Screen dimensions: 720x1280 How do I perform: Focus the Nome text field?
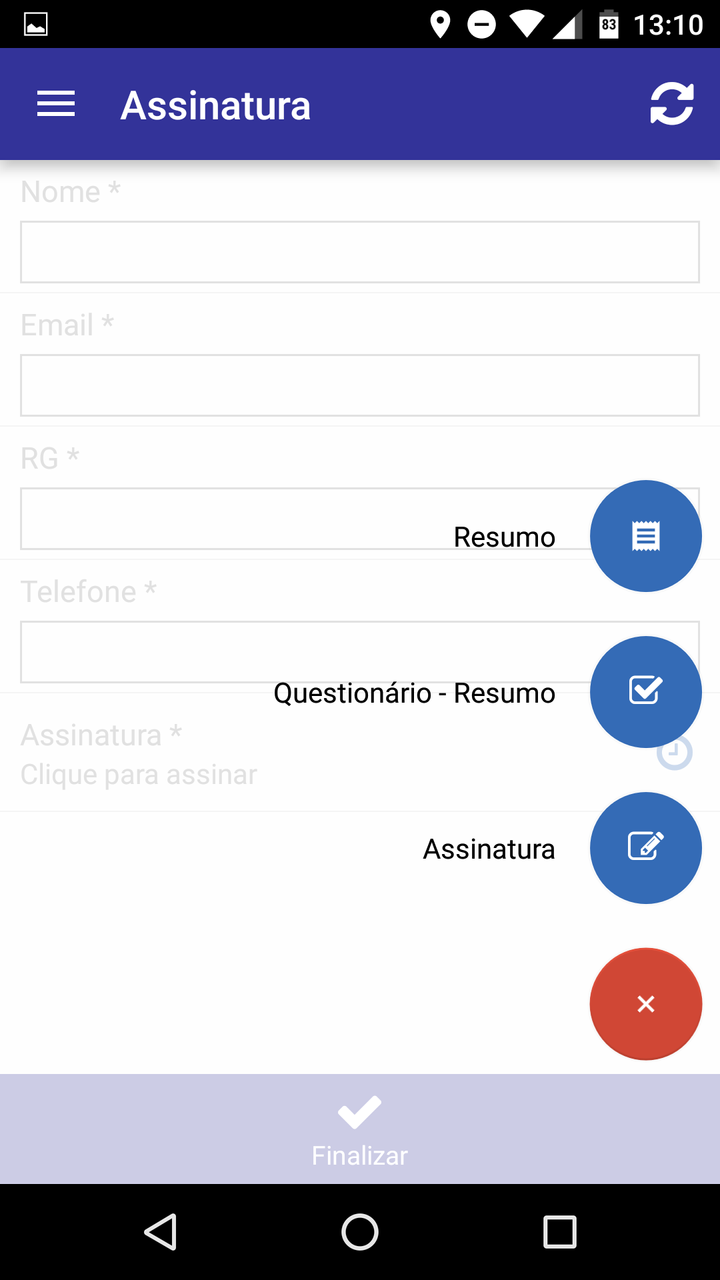pyautogui.click(x=360, y=252)
